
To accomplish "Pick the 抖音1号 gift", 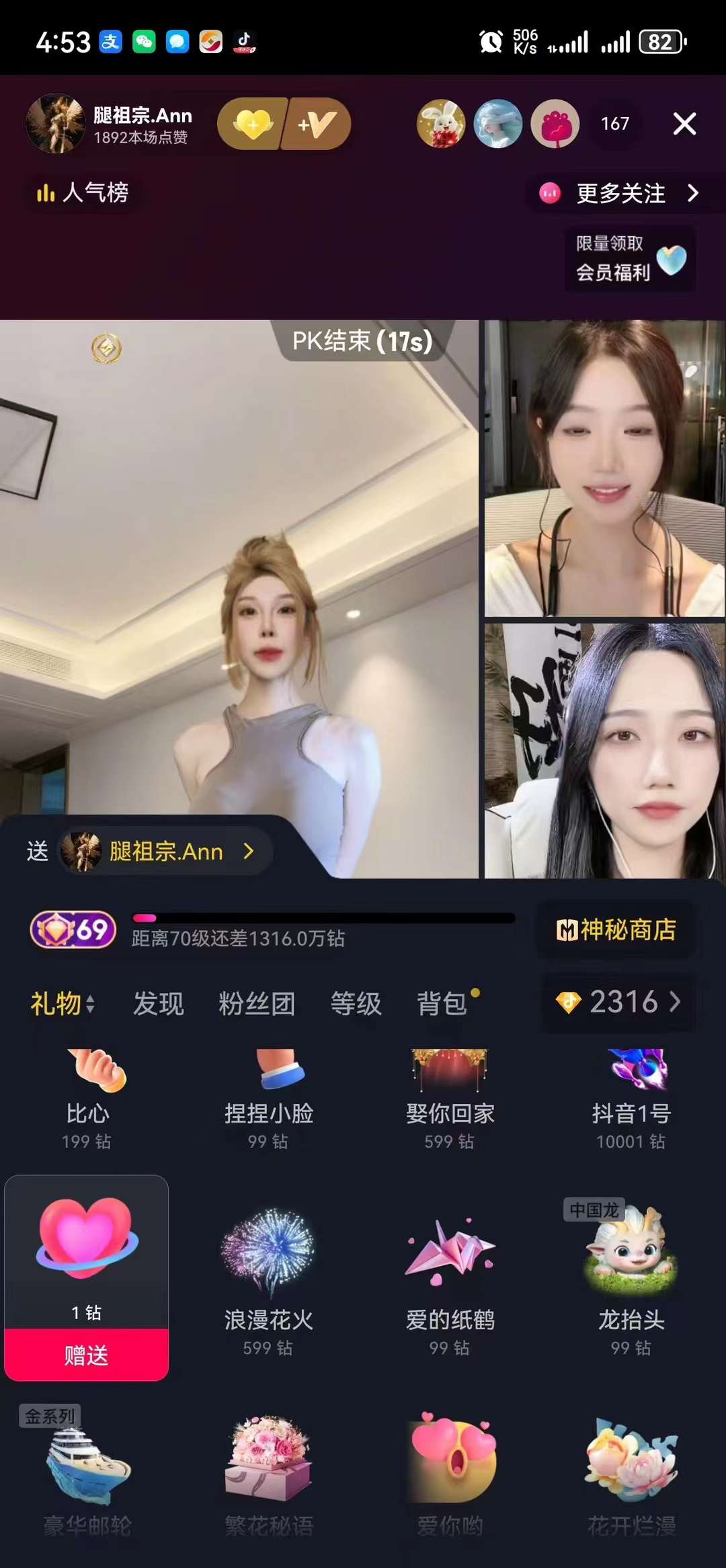I will click(x=631, y=1096).
